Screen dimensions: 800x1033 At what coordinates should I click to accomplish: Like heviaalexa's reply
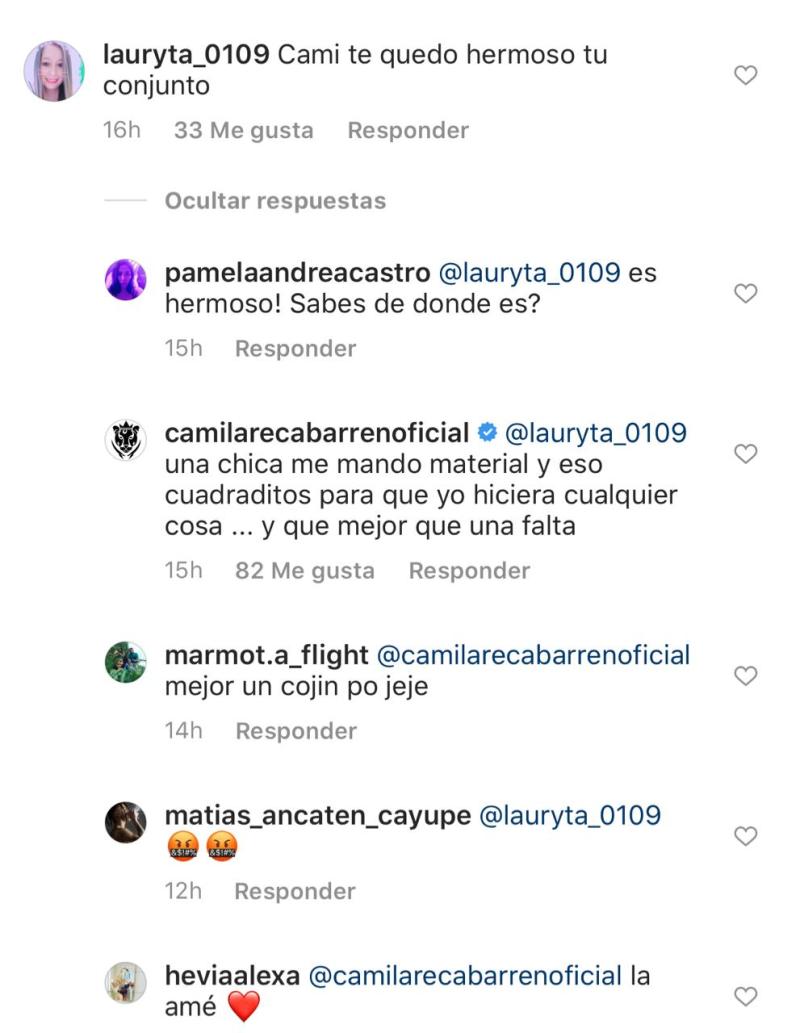tap(745, 996)
